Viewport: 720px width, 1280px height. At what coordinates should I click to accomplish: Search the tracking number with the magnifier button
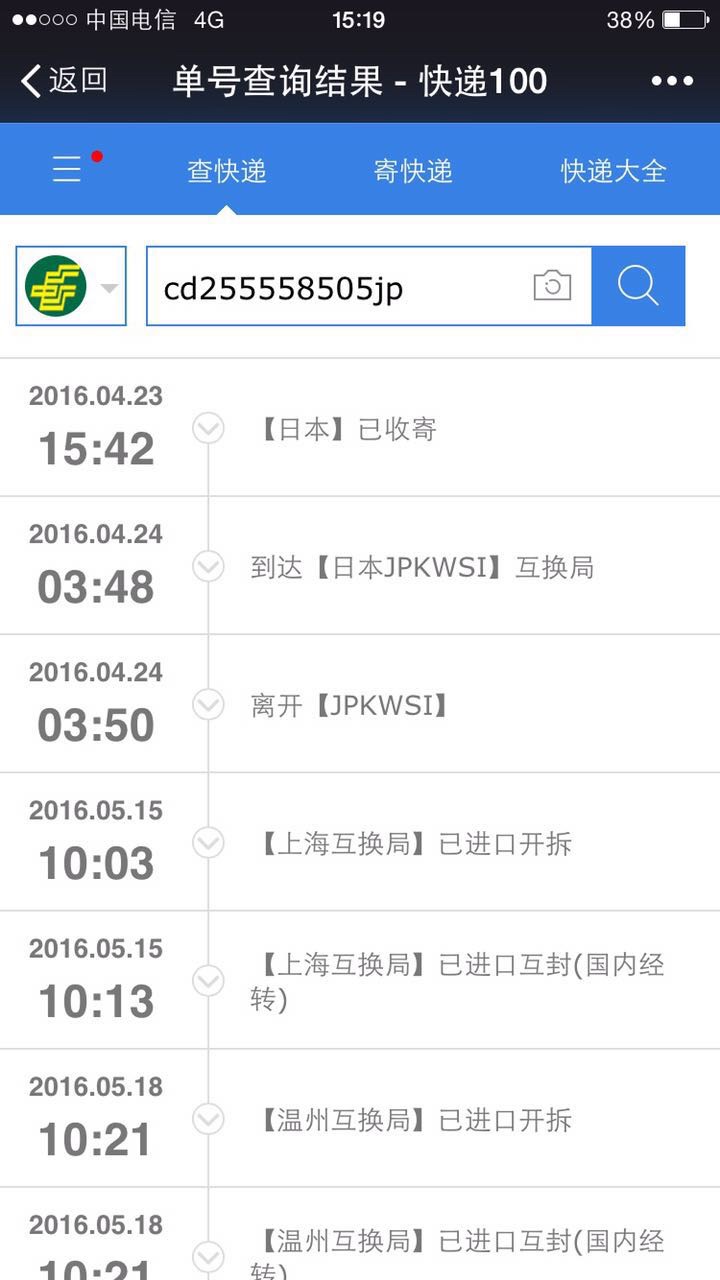(638, 286)
